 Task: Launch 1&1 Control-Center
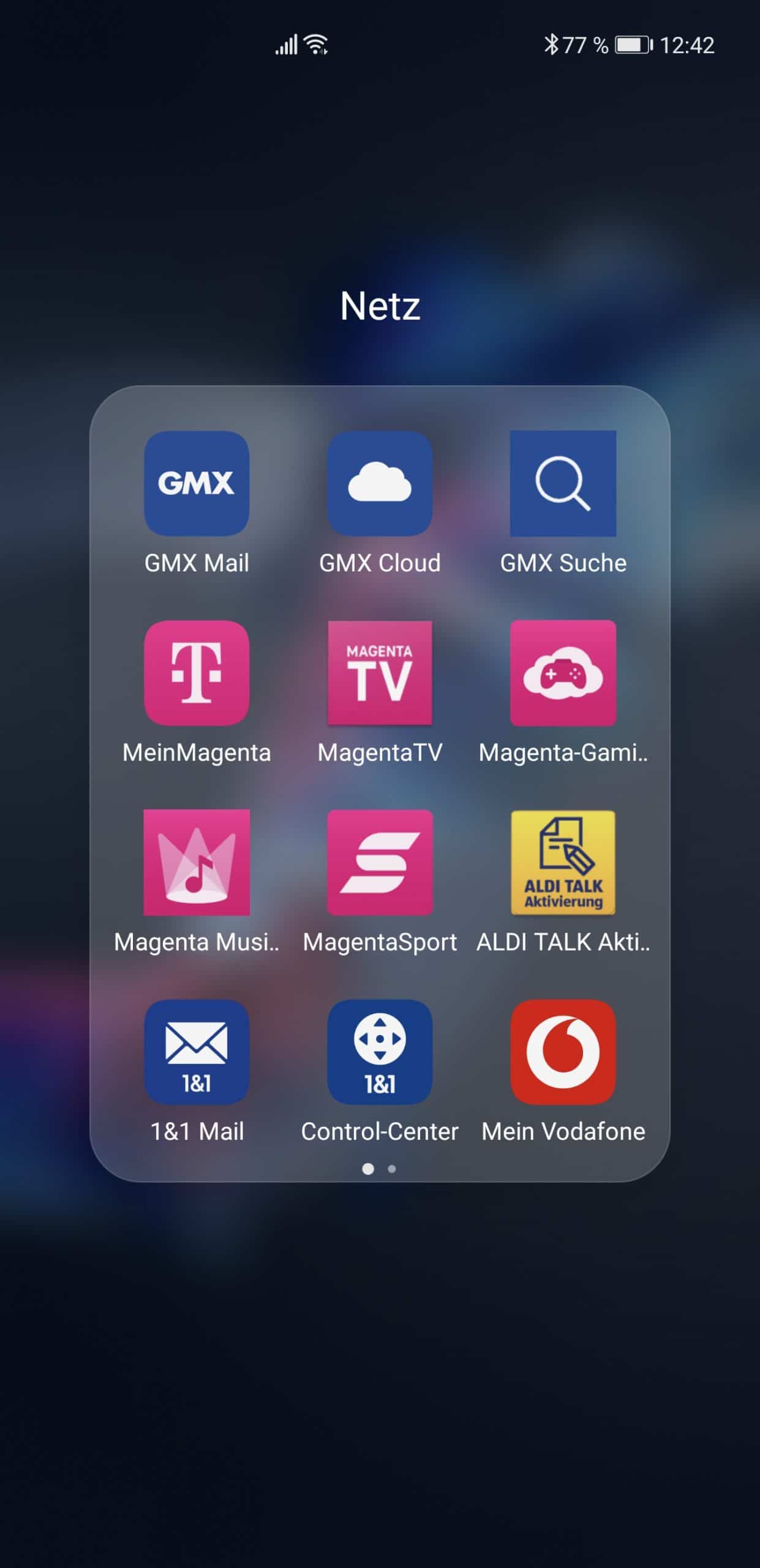coord(380,1052)
